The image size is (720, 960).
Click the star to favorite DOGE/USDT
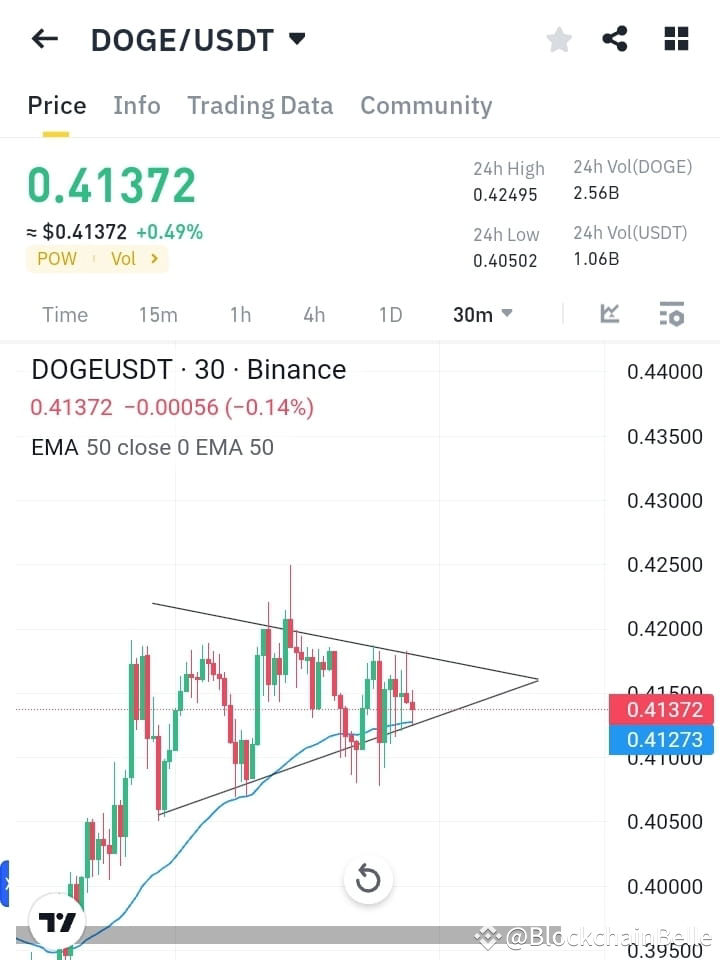click(558, 39)
